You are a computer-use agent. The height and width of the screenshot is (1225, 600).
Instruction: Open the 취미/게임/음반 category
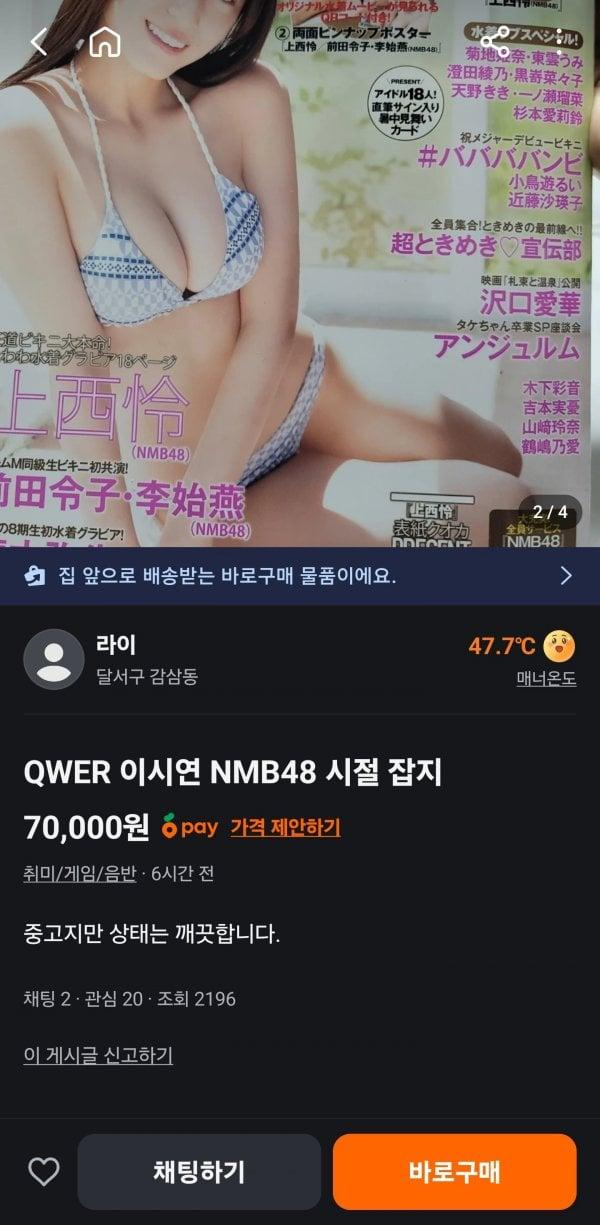tap(79, 873)
